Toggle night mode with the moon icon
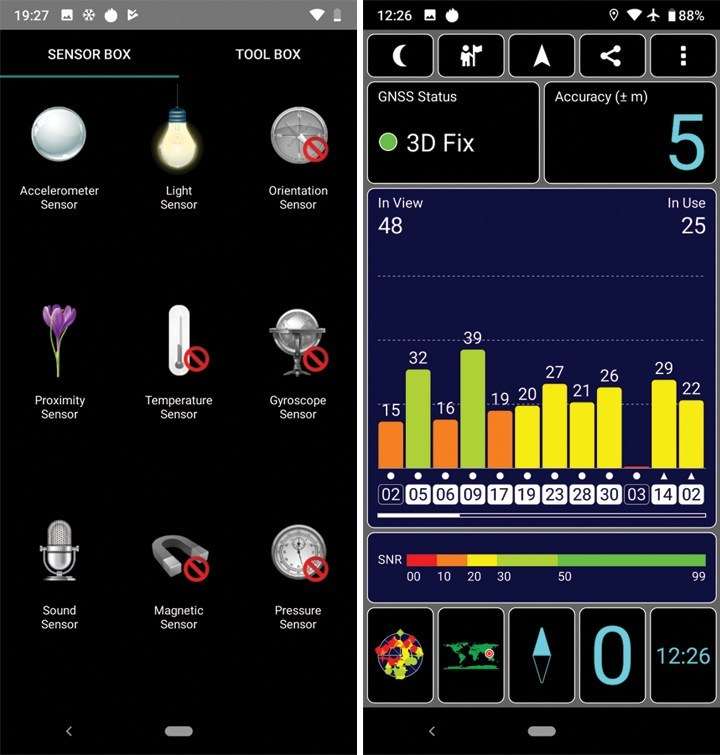This screenshot has height=755, width=720. click(x=400, y=56)
